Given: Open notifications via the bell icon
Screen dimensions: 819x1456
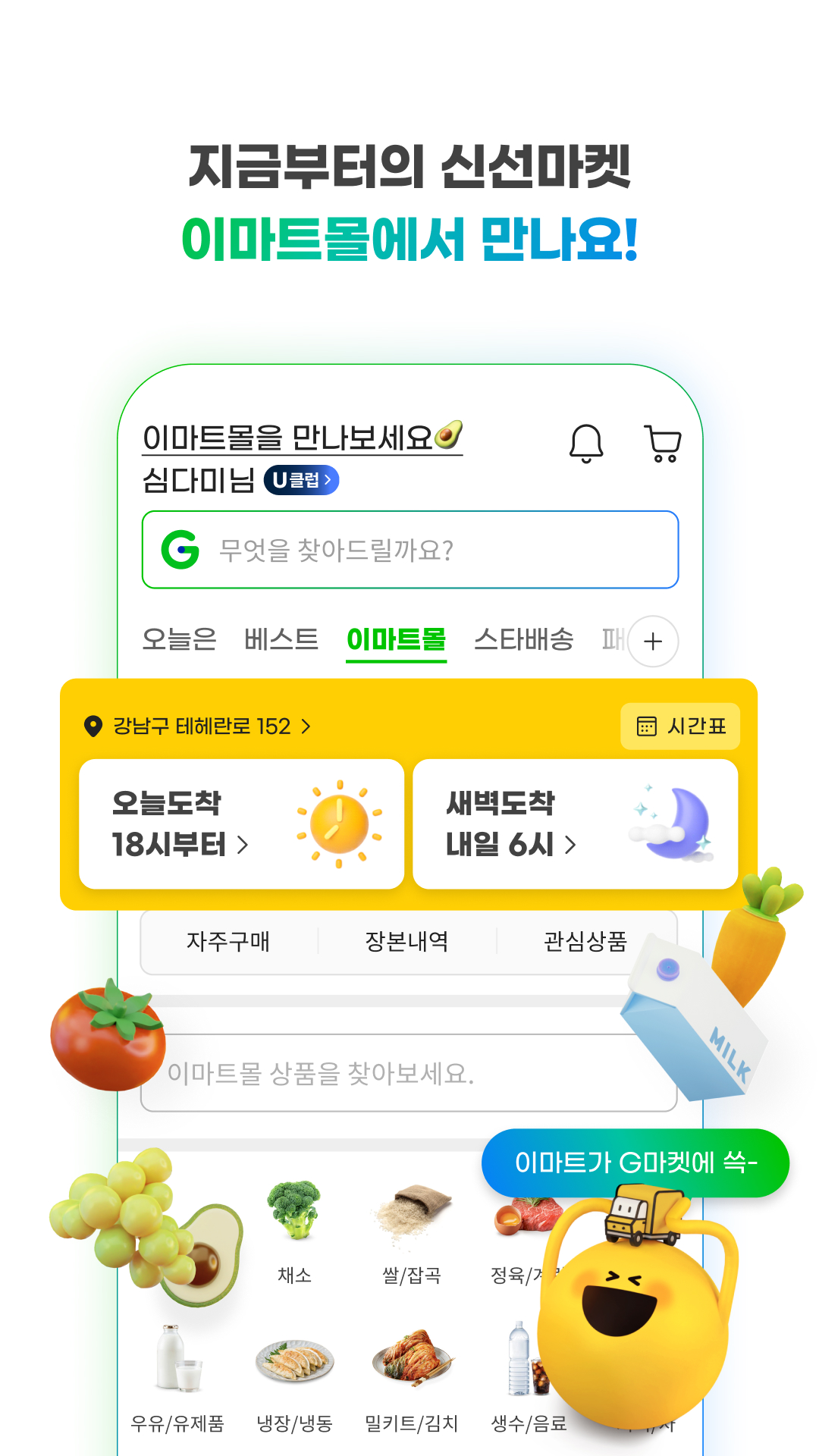Looking at the screenshot, I should (585, 444).
